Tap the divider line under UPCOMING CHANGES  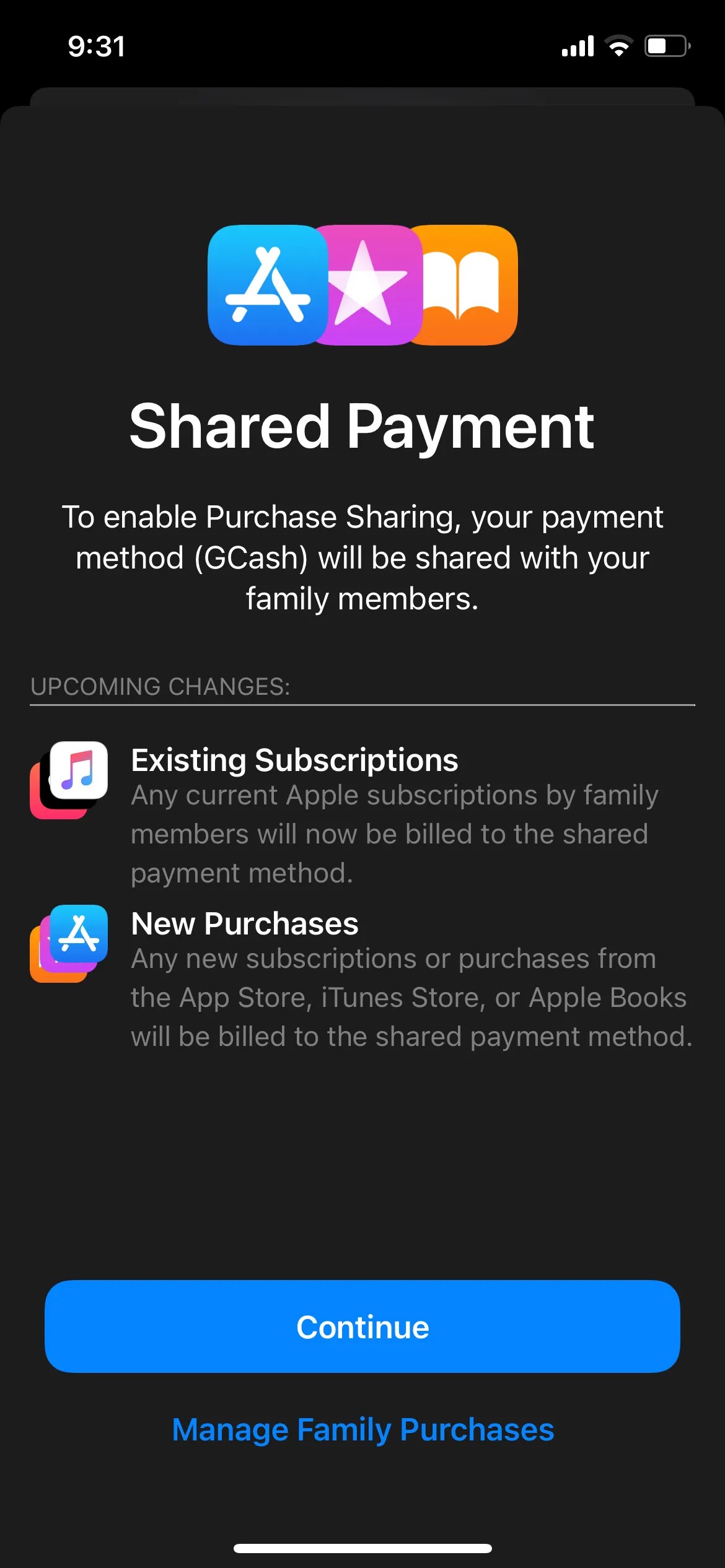362,705
